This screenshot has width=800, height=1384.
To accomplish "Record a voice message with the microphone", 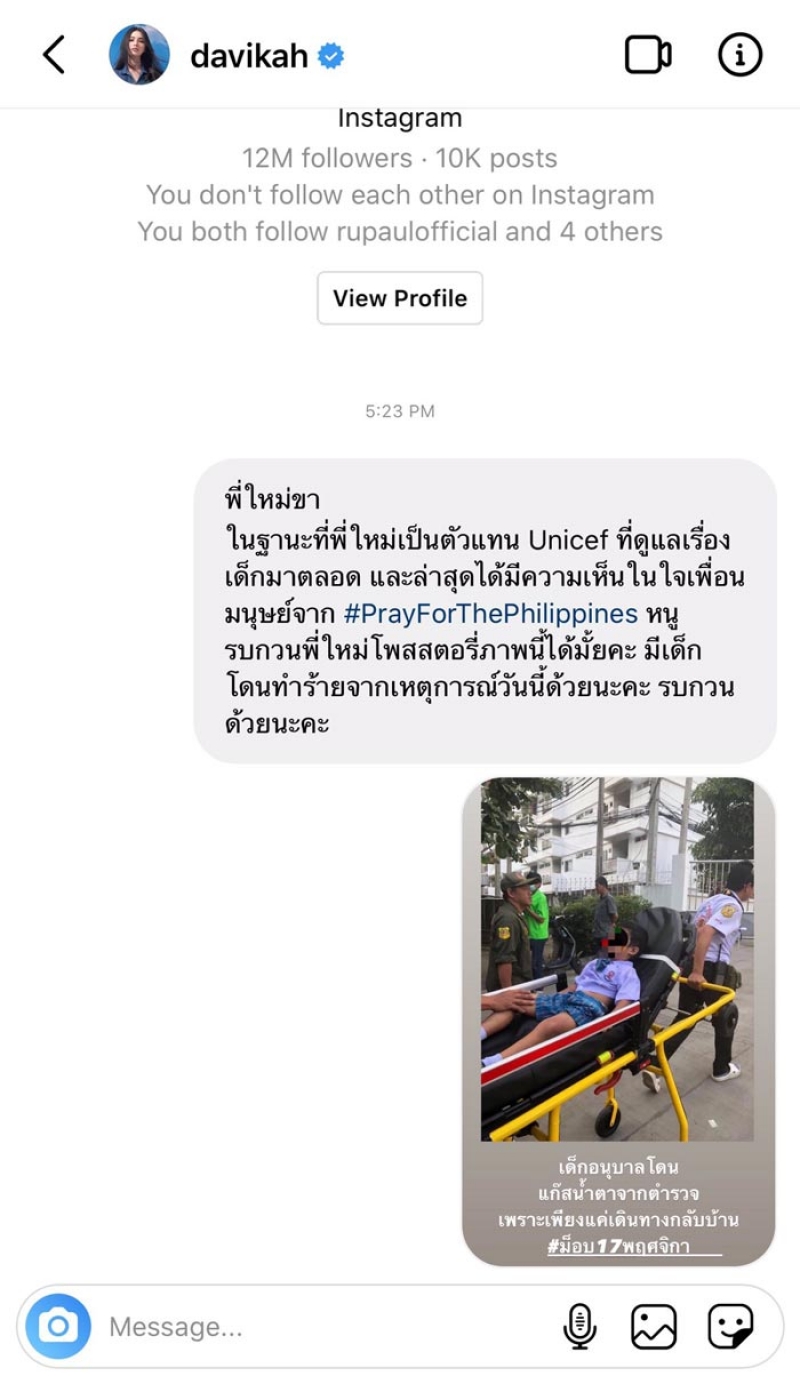I will coord(580,1327).
